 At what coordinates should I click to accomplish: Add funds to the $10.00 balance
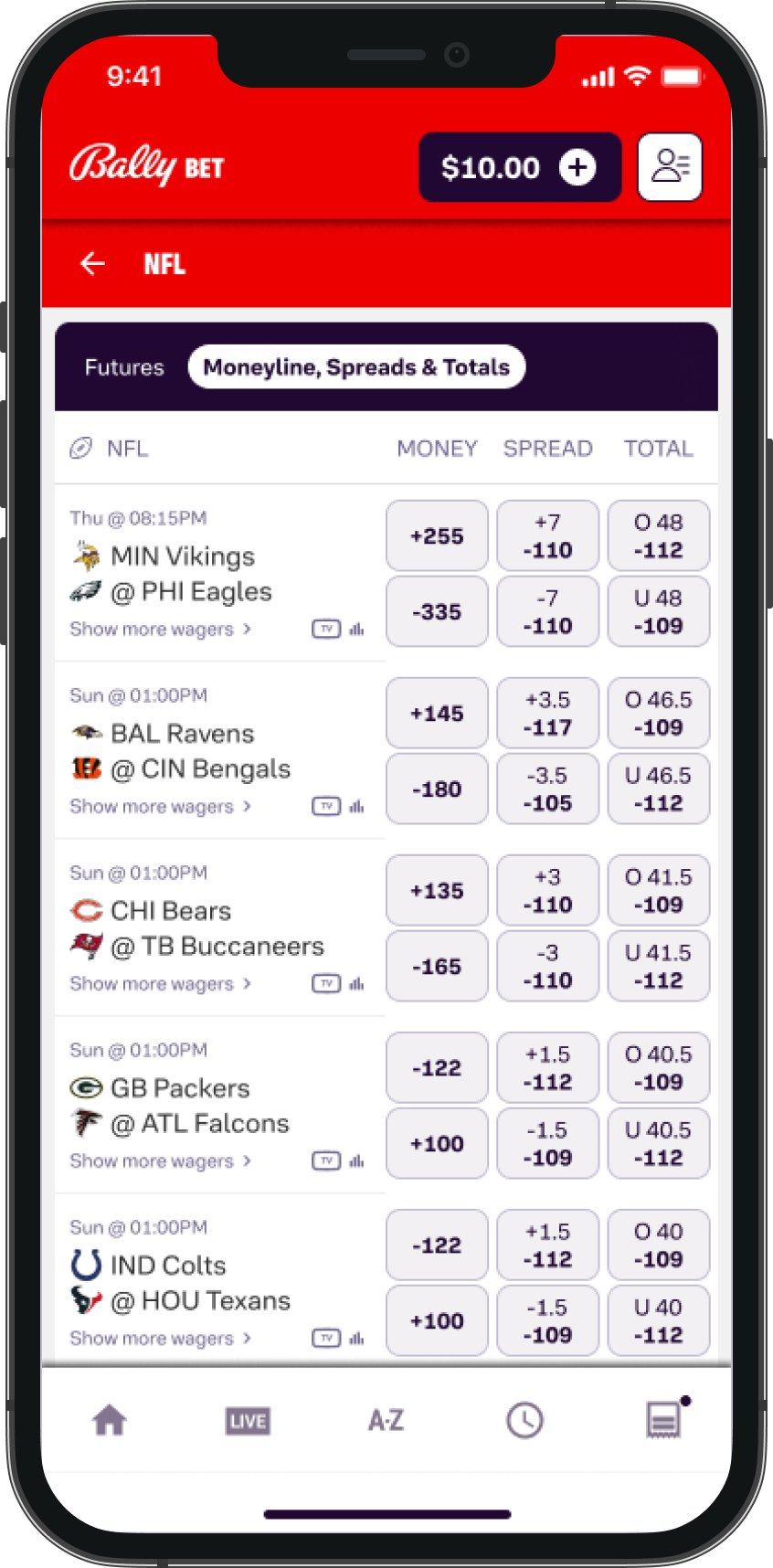[577, 167]
